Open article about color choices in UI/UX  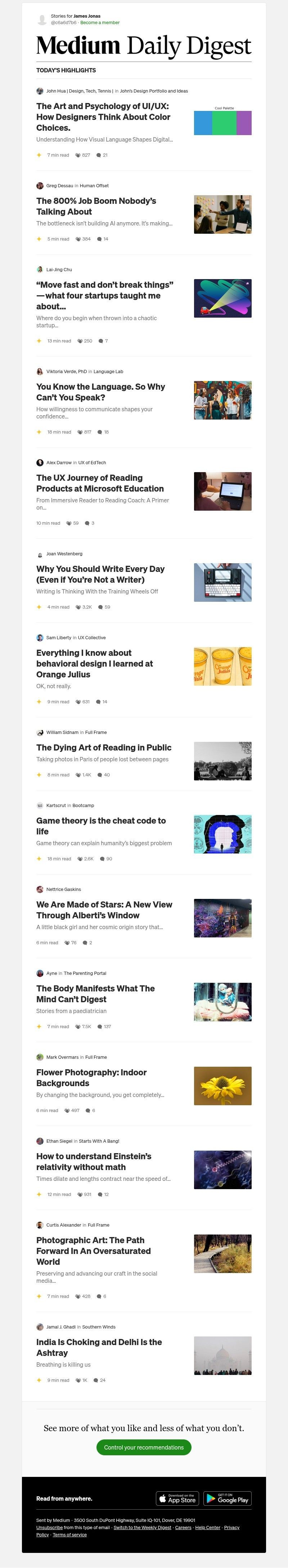103,117
